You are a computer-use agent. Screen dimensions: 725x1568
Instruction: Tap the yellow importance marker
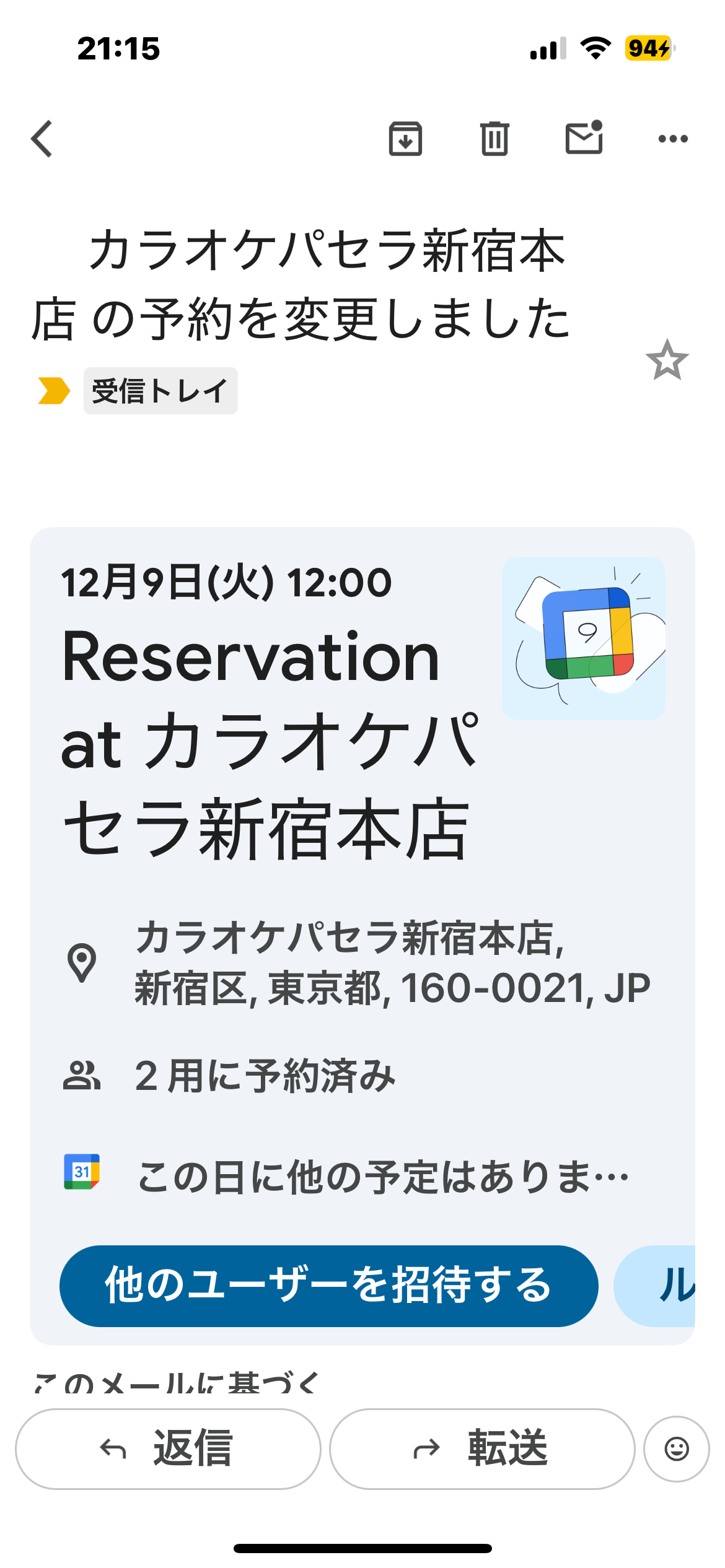click(x=54, y=391)
